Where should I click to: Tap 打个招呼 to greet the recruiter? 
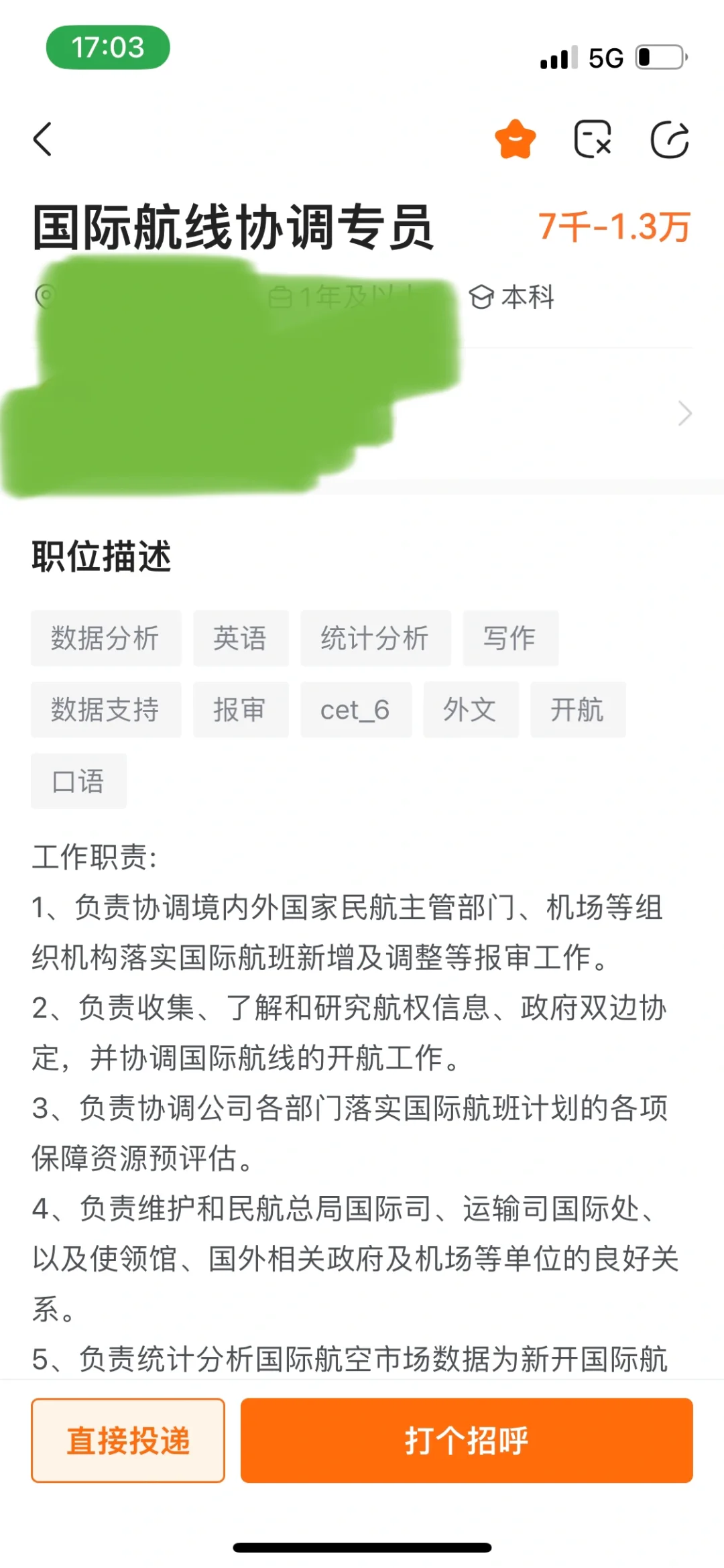coord(467,1441)
